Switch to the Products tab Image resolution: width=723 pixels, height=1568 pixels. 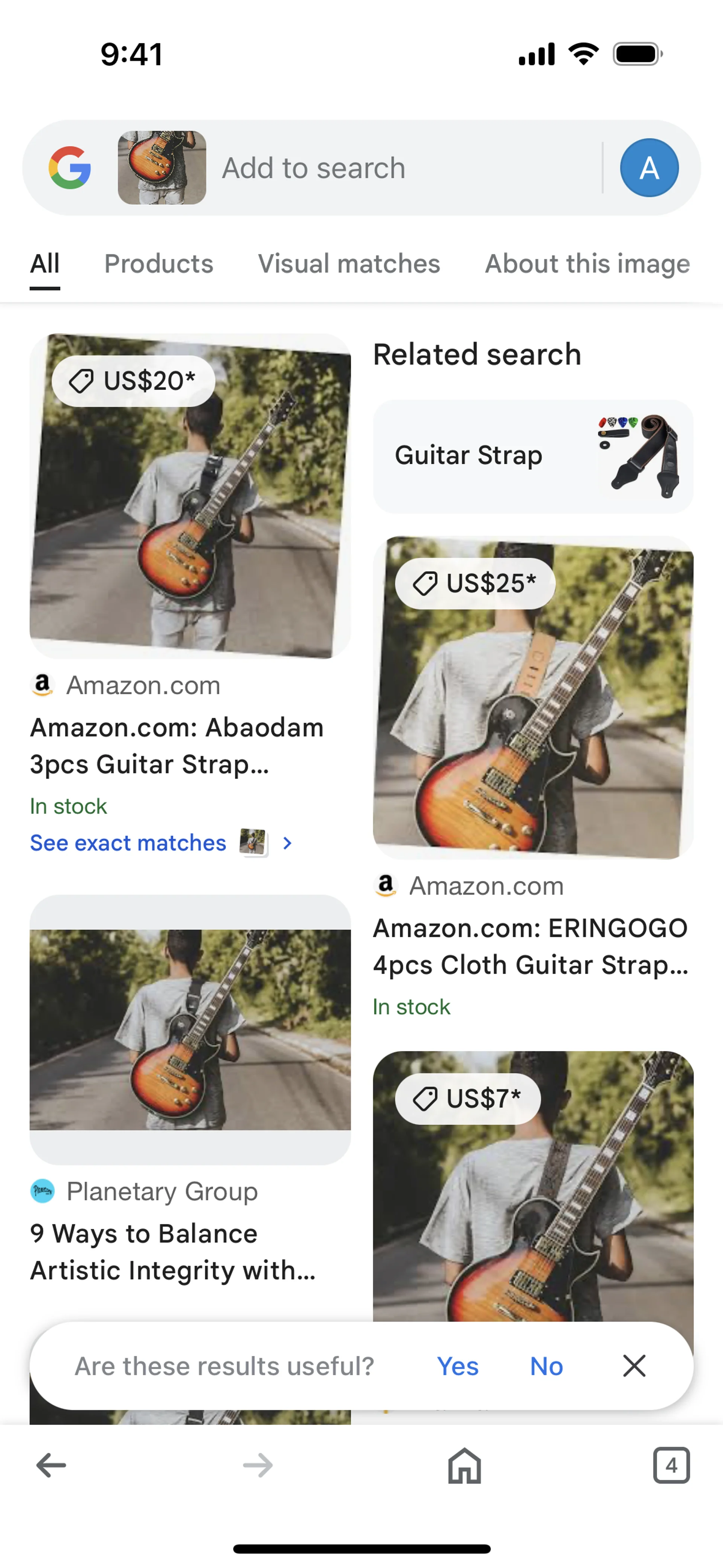point(158,264)
